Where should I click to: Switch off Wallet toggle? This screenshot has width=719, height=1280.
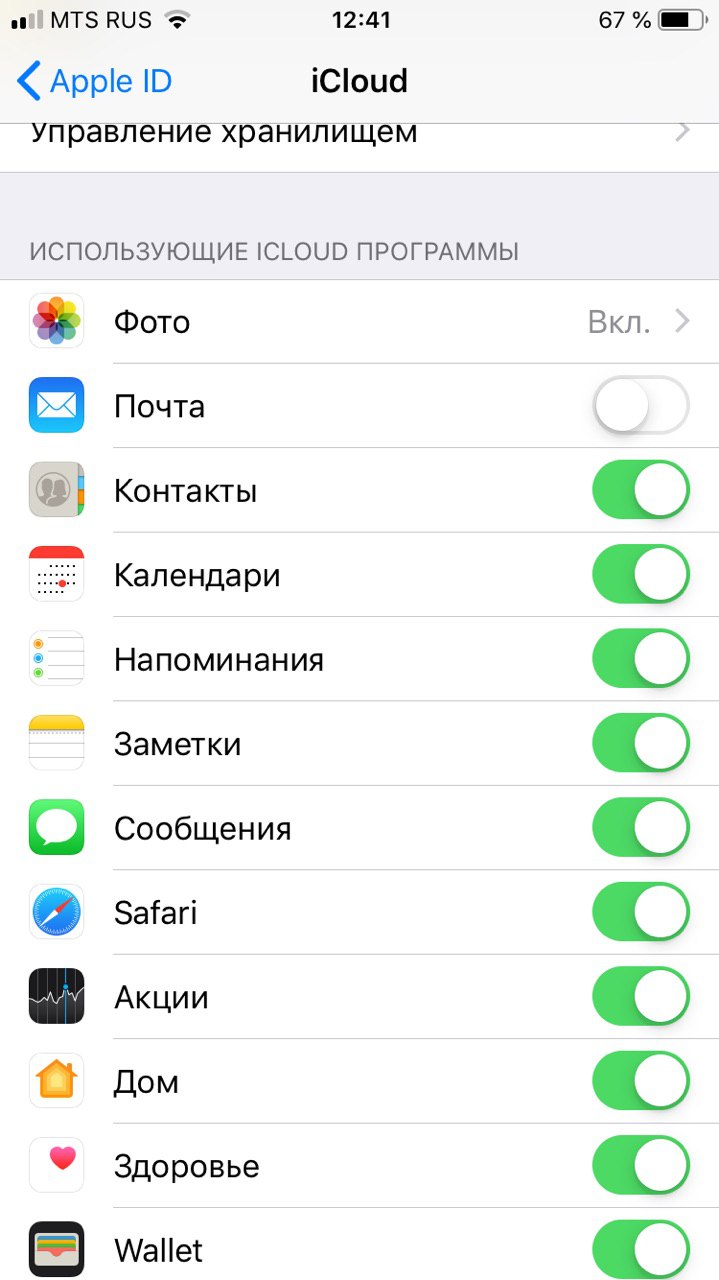tap(641, 1250)
